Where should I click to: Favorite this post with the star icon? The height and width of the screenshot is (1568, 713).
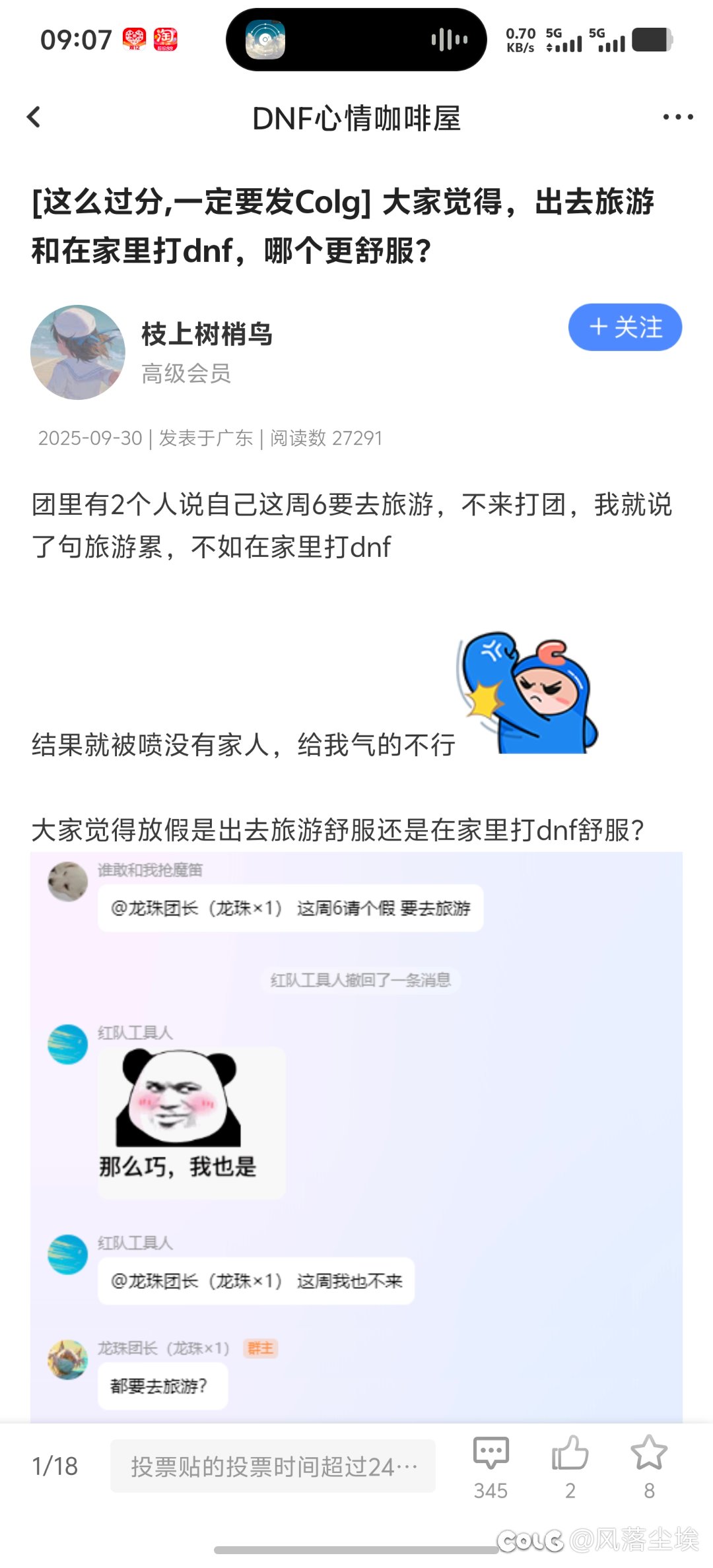pyautogui.click(x=649, y=1454)
